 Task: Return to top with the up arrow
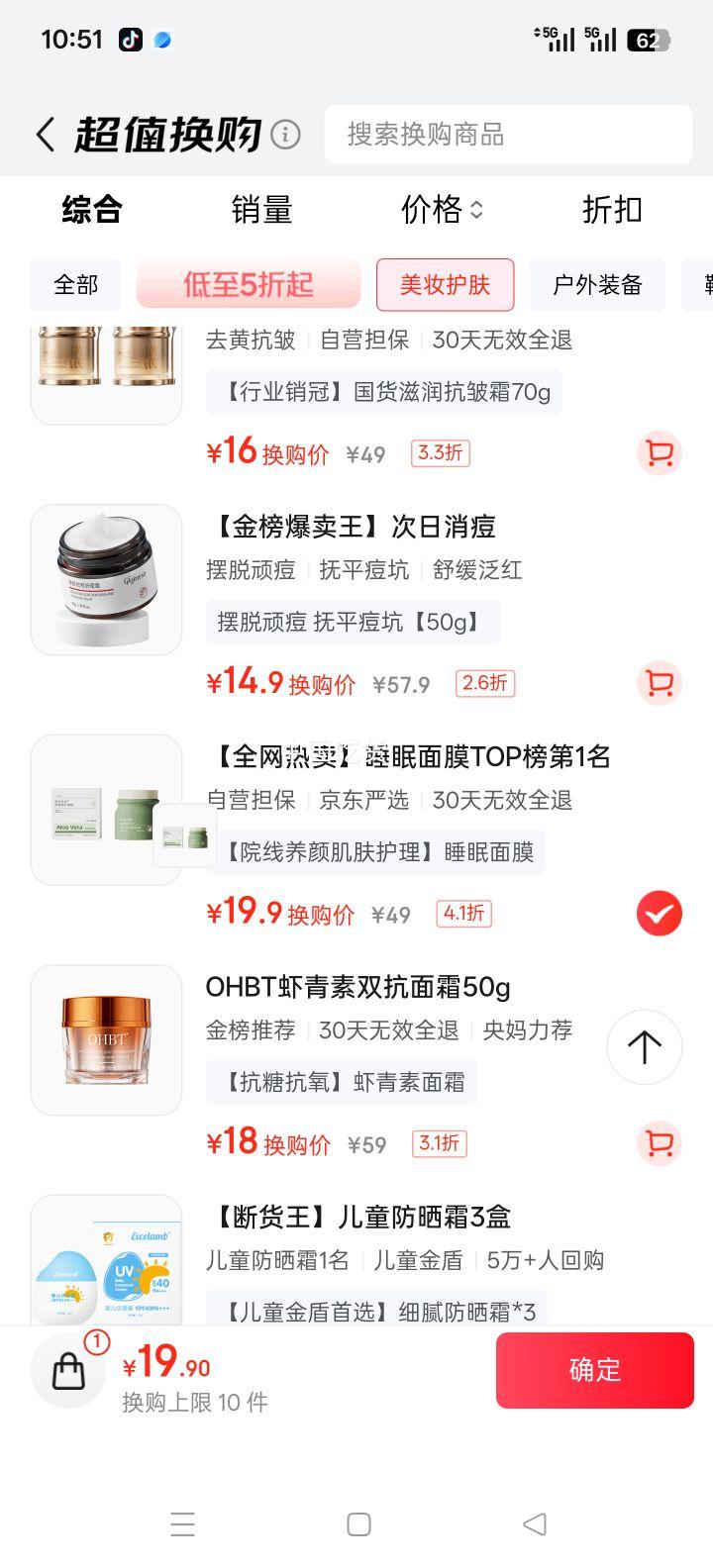(645, 1047)
